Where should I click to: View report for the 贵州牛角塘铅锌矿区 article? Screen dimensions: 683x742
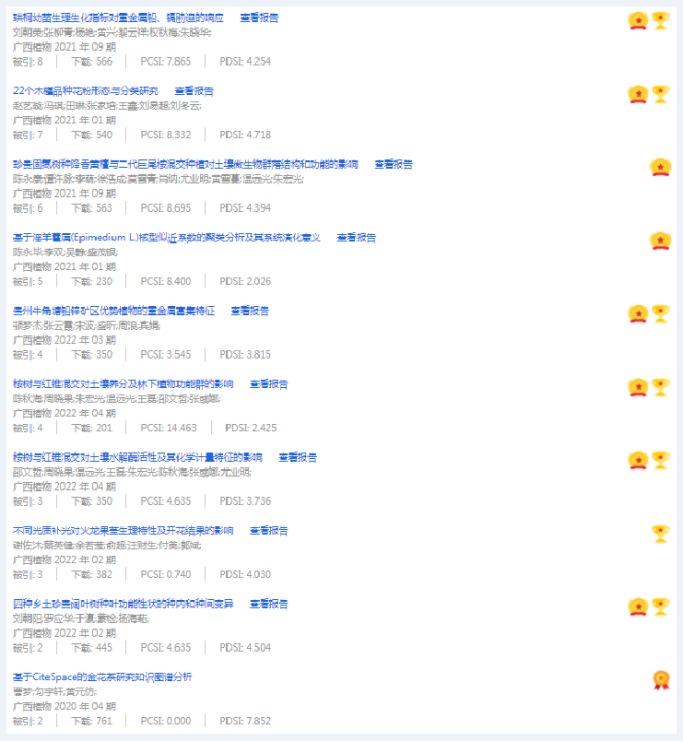[x=250, y=311]
